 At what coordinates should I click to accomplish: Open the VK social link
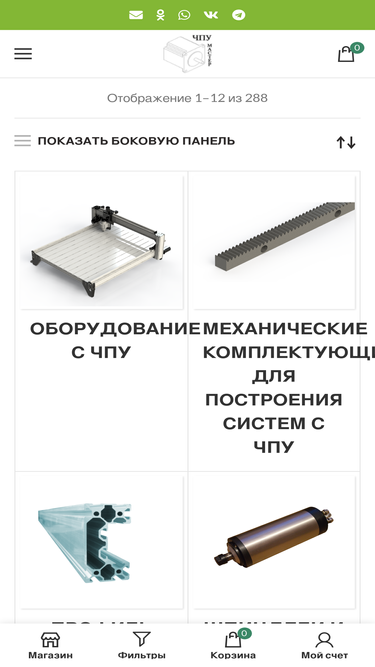pos(211,15)
